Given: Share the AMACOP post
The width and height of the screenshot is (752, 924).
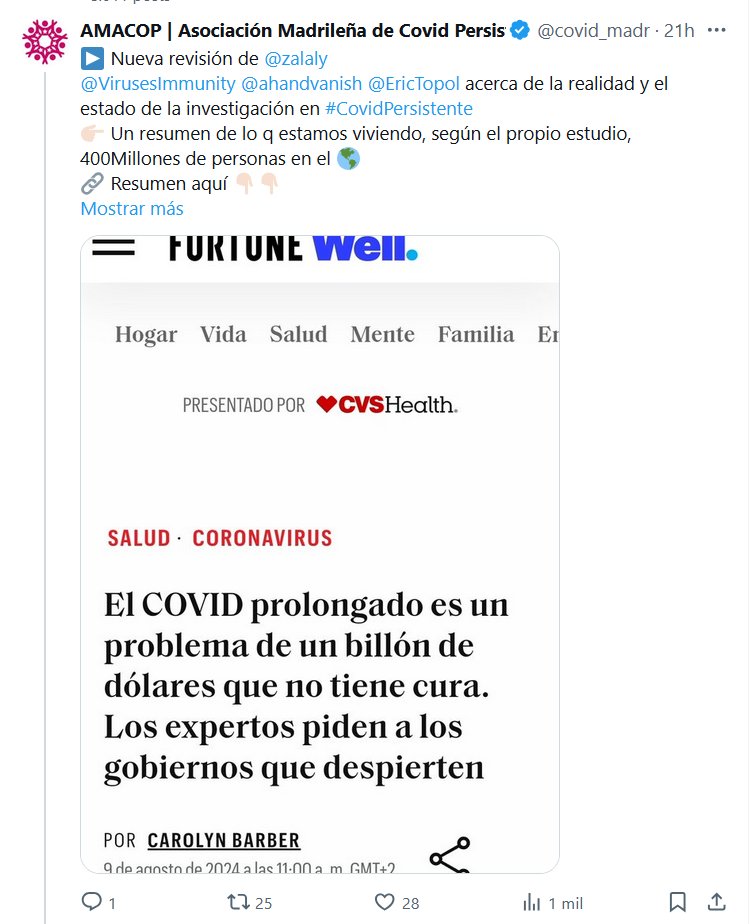Looking at the screenshot, I should tap(716, 902).
